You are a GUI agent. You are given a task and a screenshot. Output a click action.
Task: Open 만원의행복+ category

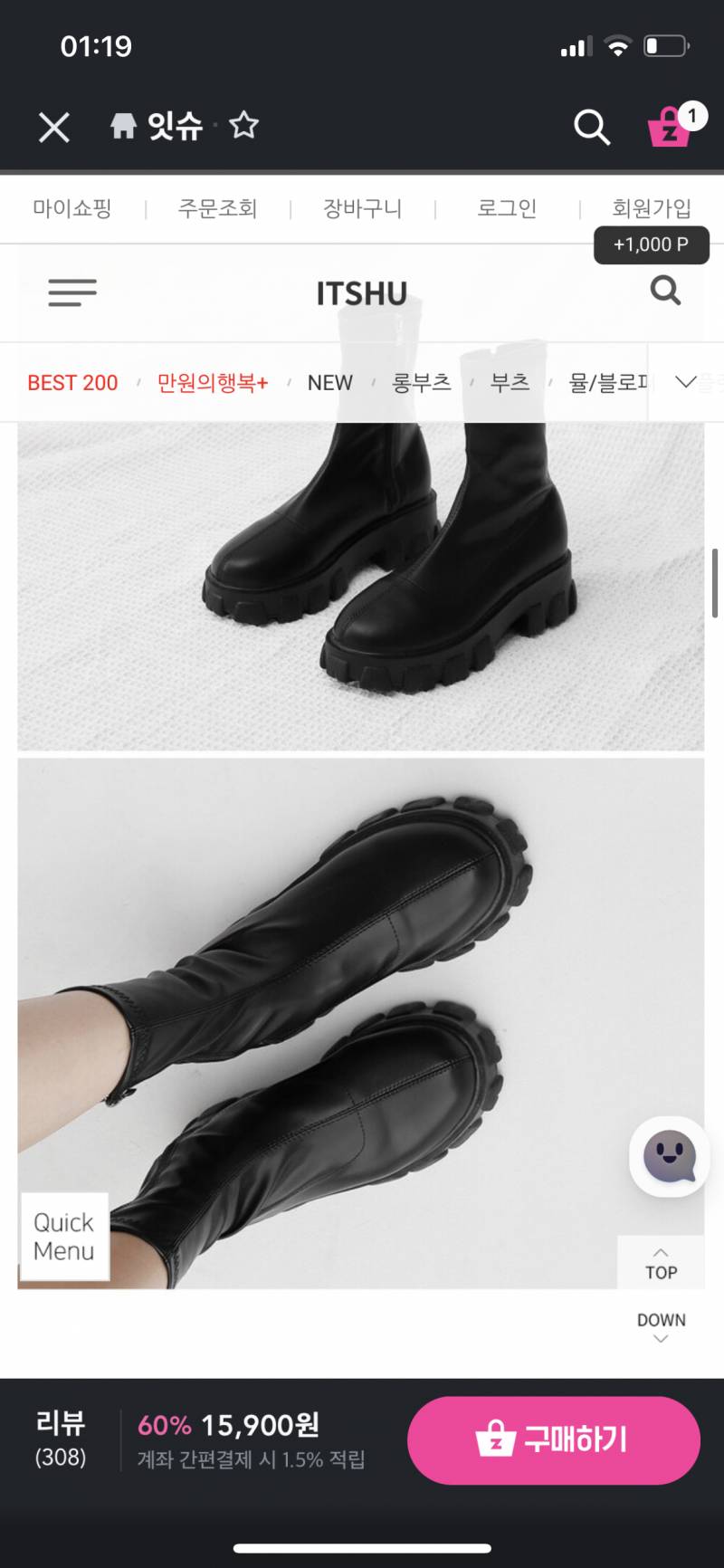(x=213, y=383)
